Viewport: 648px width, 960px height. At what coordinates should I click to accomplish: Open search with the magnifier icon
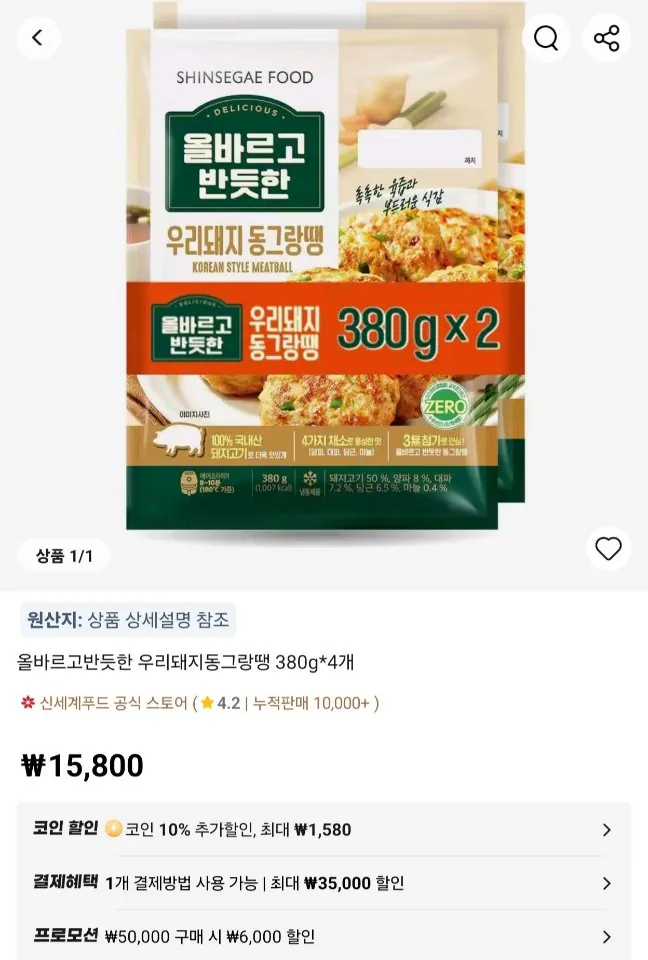coord(546,38)
